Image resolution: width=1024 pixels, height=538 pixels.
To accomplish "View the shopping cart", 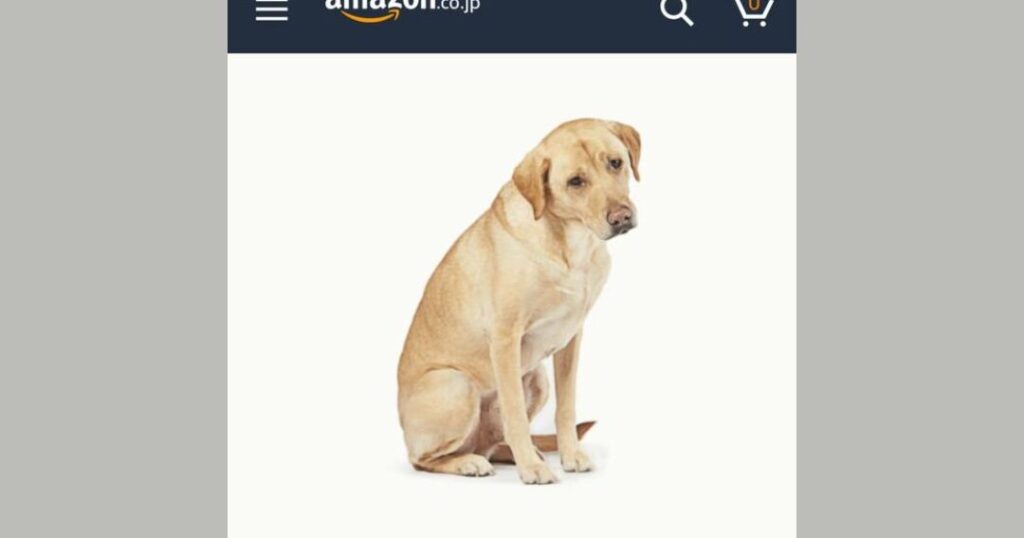I will (x=753, y=10).
